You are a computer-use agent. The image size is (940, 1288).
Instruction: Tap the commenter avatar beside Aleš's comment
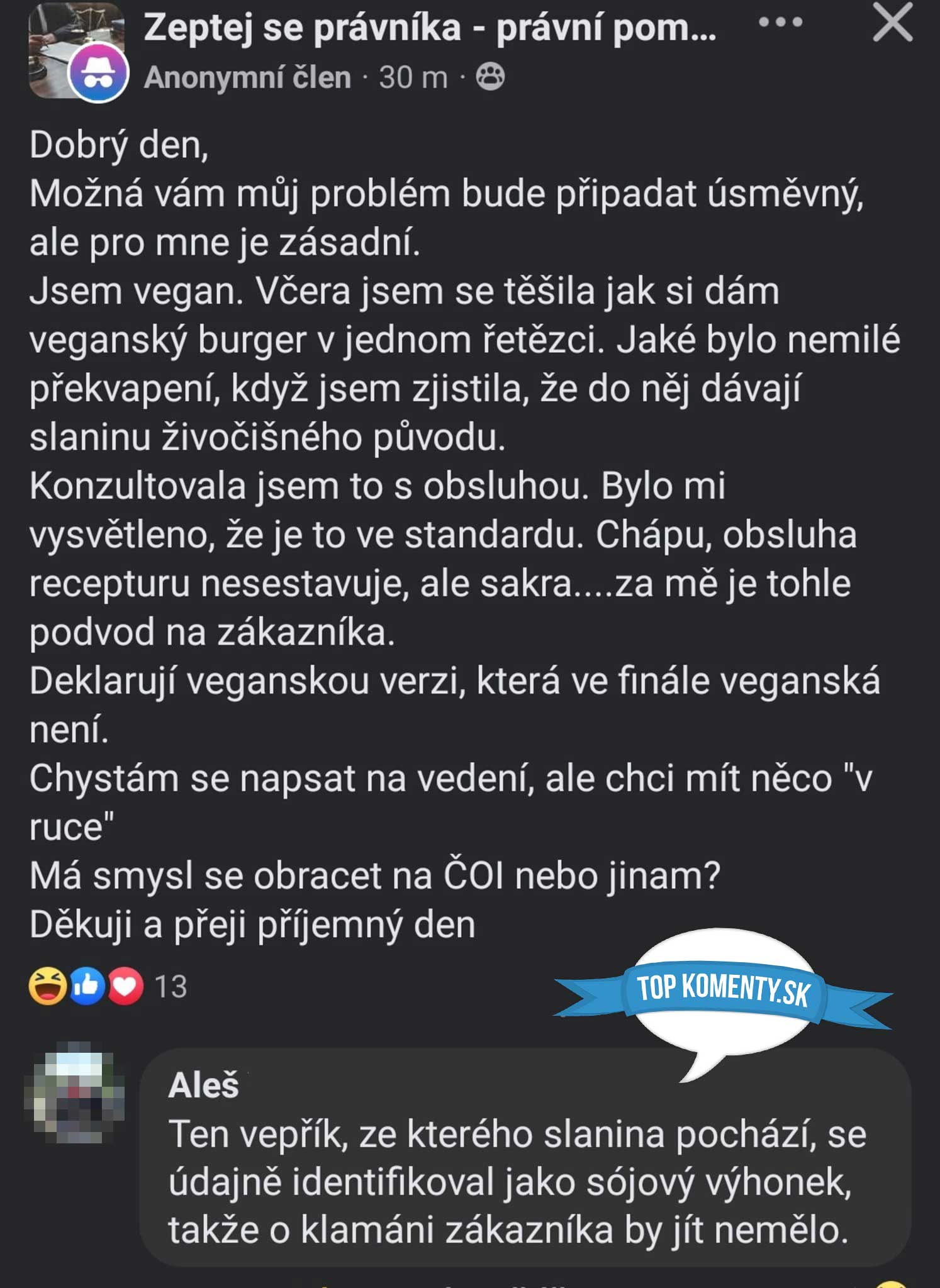click(74, 1097)
